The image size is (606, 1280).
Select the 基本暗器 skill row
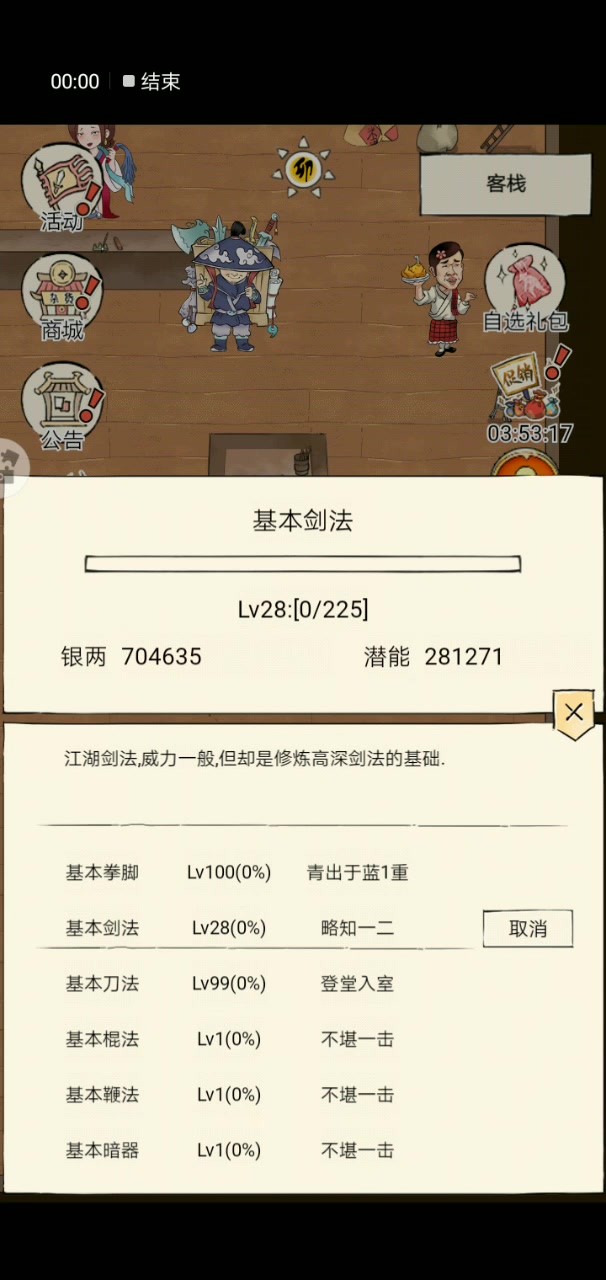229,1150
